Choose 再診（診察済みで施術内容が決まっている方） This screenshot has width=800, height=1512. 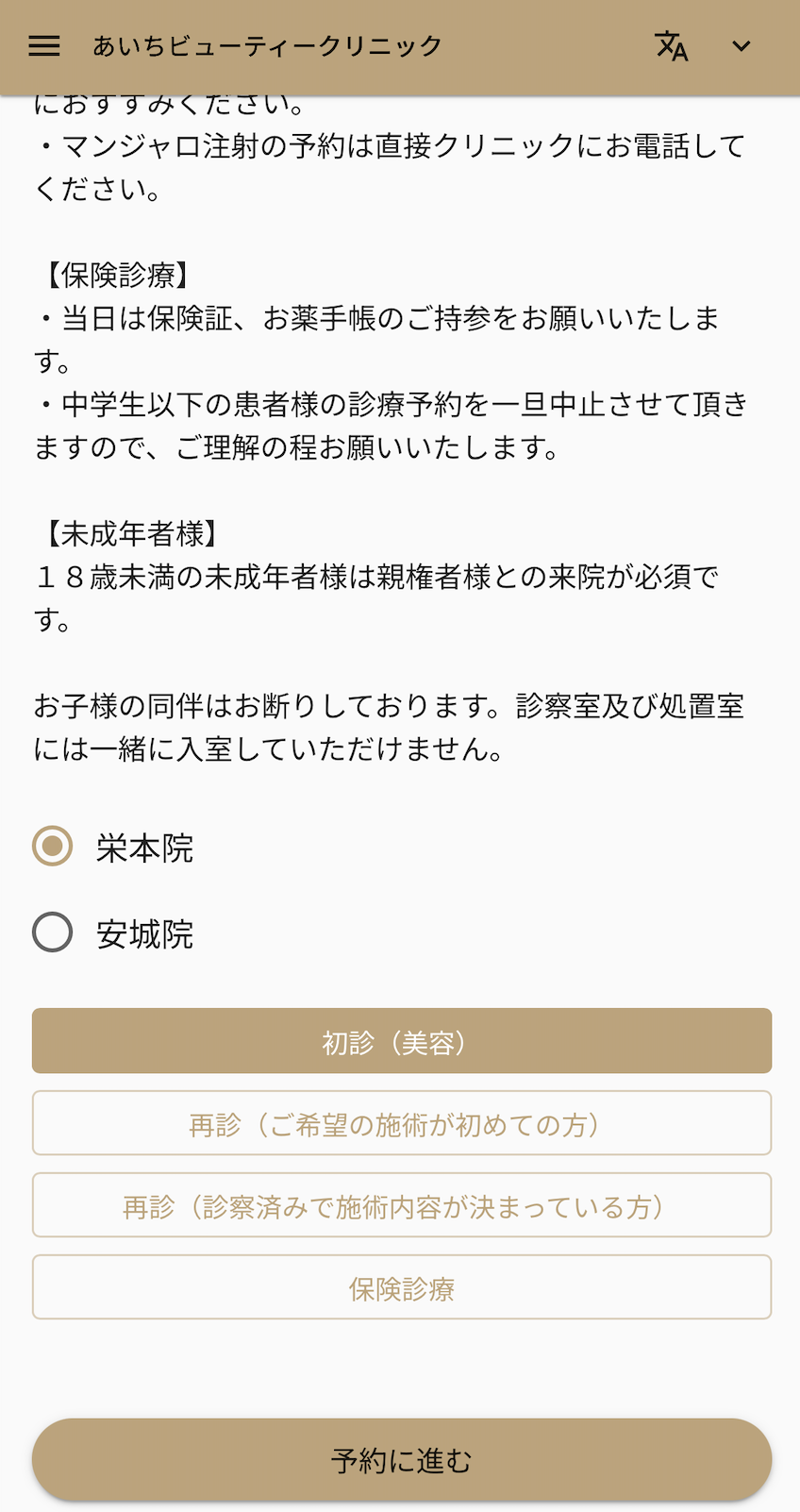point(402,1205)
